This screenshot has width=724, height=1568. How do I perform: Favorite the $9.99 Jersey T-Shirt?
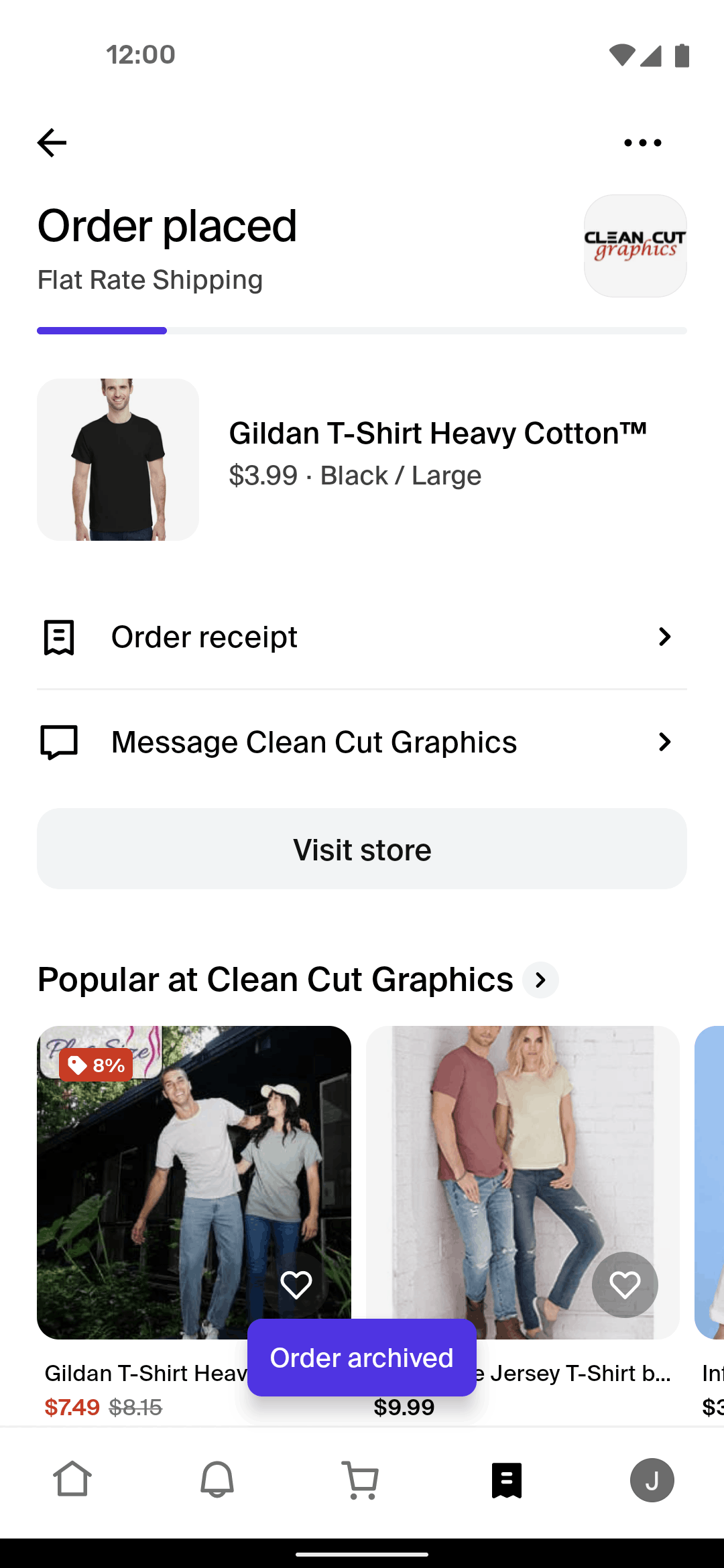click(x=625, y=1285)
